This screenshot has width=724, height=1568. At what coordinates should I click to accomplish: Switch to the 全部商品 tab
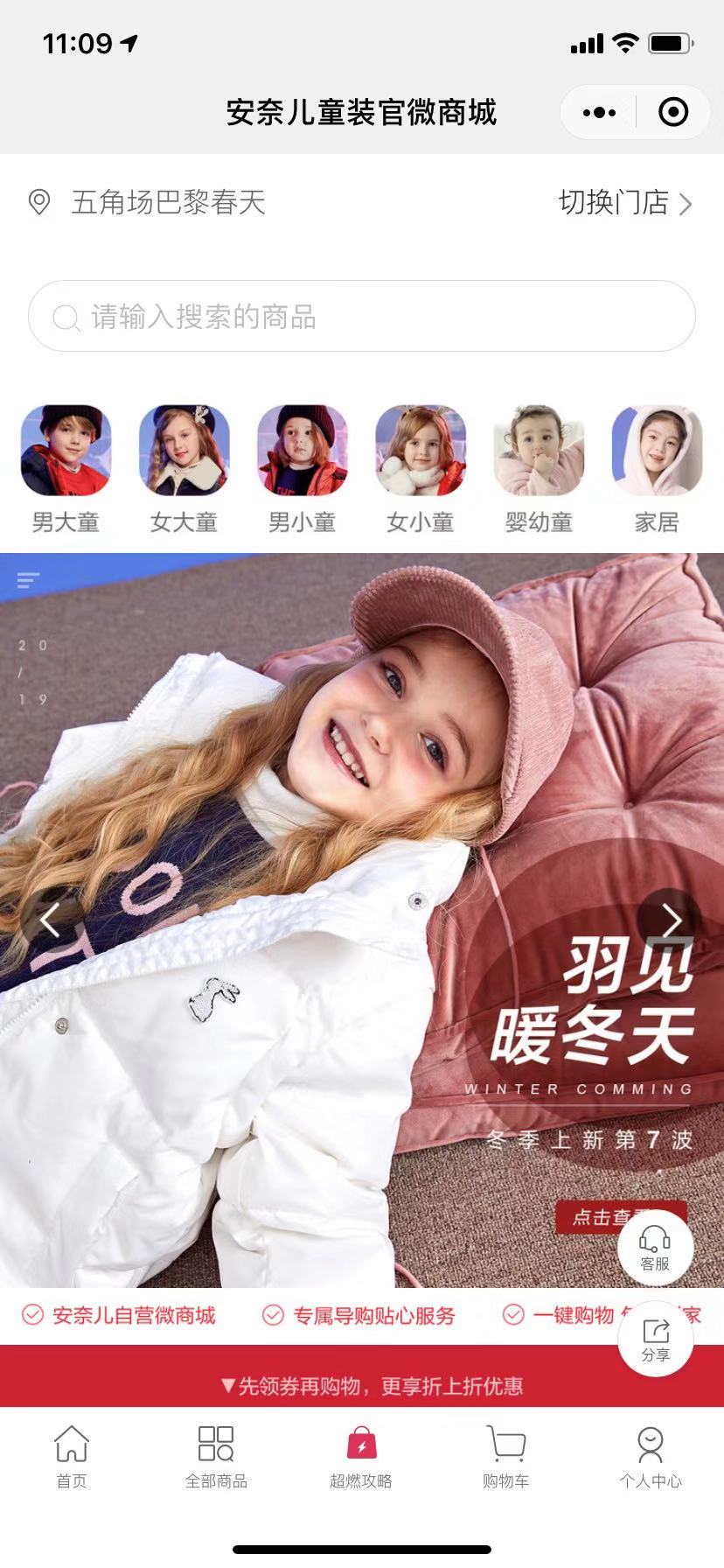tap(216, 1457)
